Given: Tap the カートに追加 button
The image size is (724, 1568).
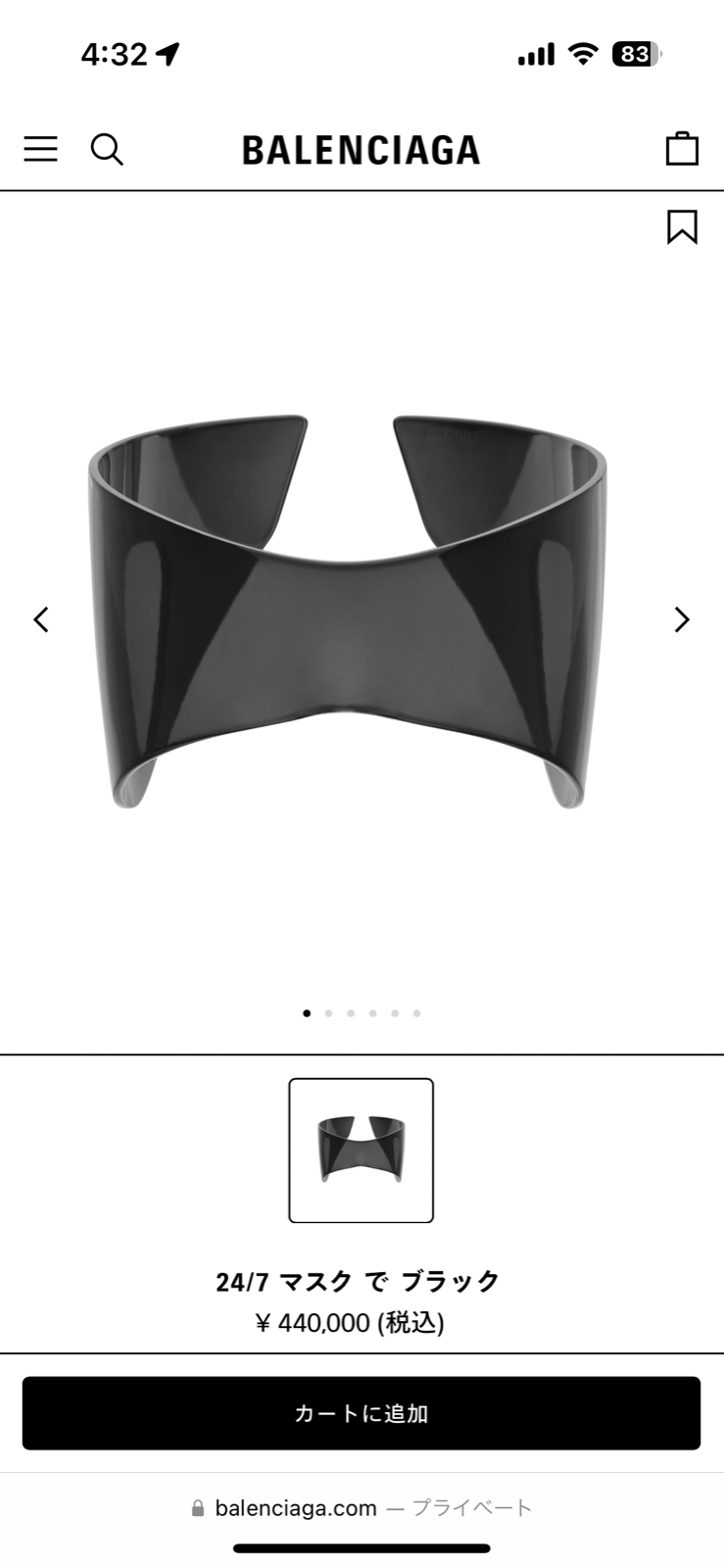Looking at the screenshot, I should click(362, 1413).
